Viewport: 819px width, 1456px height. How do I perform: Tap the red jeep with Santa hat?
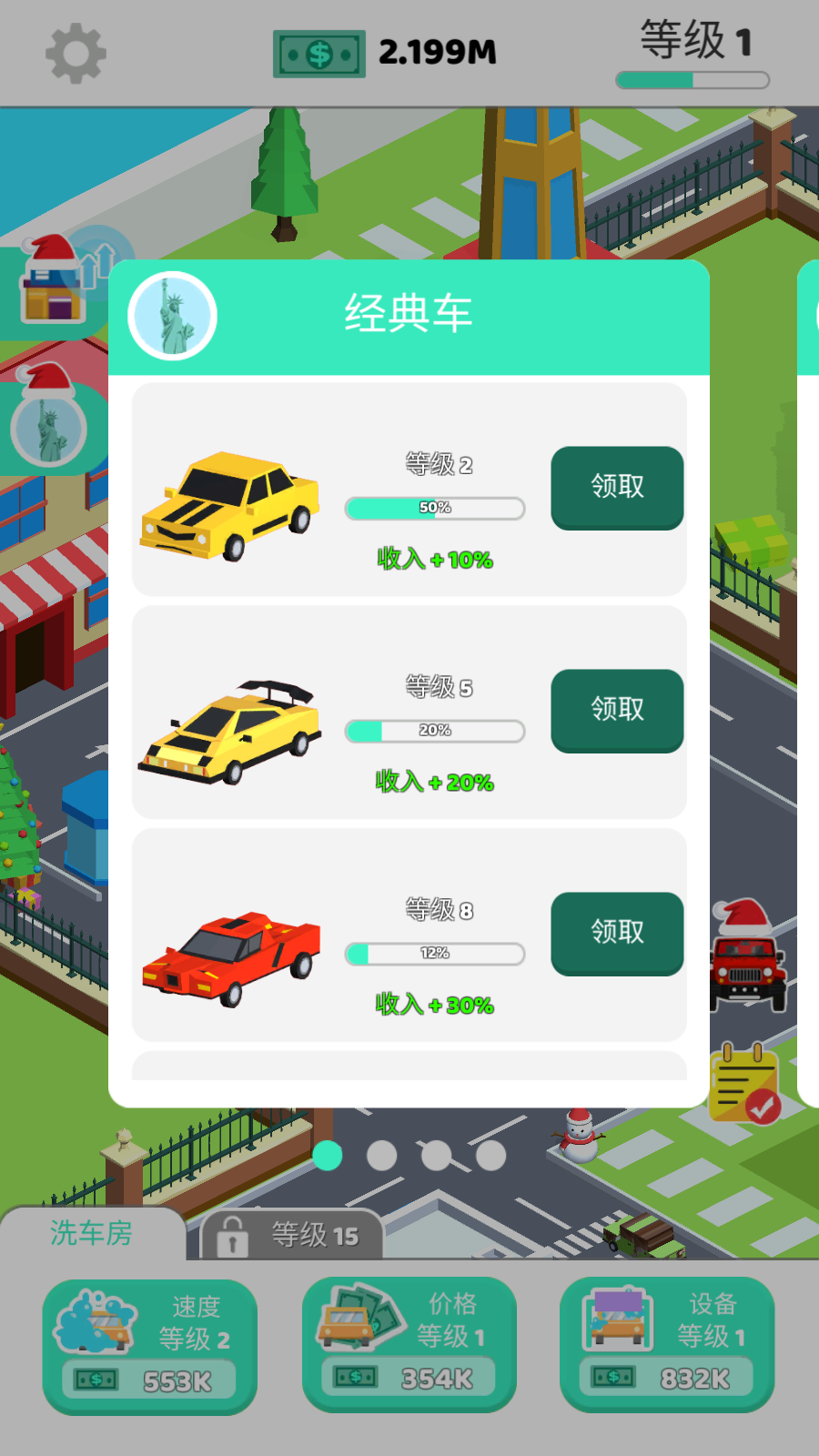click(747, 963)
